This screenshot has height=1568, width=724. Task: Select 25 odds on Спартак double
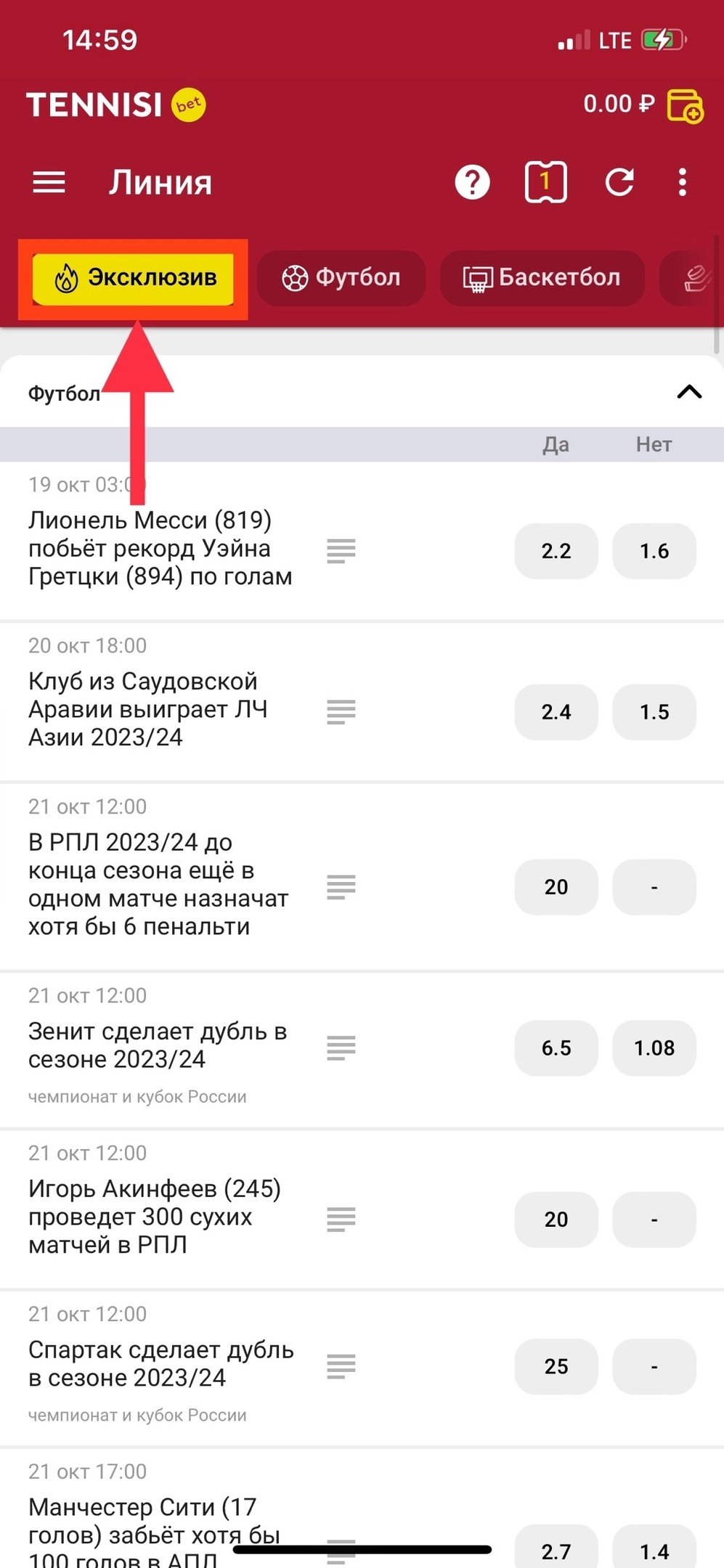(556, 1367)
